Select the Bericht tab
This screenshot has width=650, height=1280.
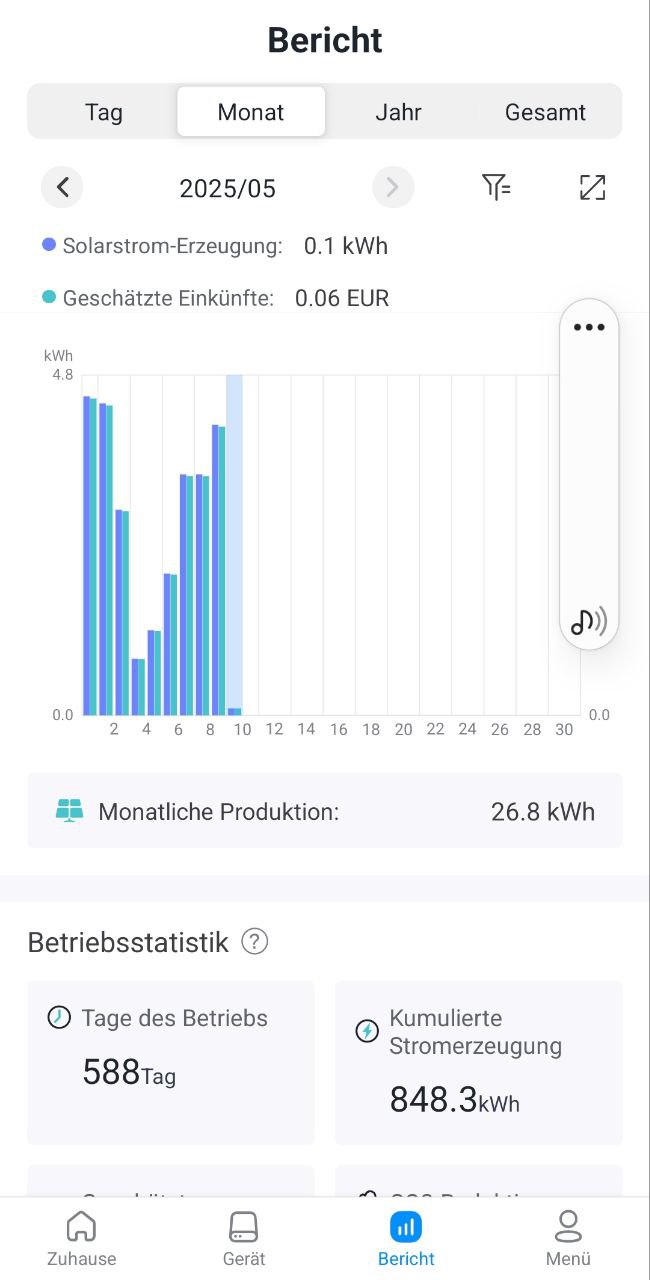[406, 1238]
